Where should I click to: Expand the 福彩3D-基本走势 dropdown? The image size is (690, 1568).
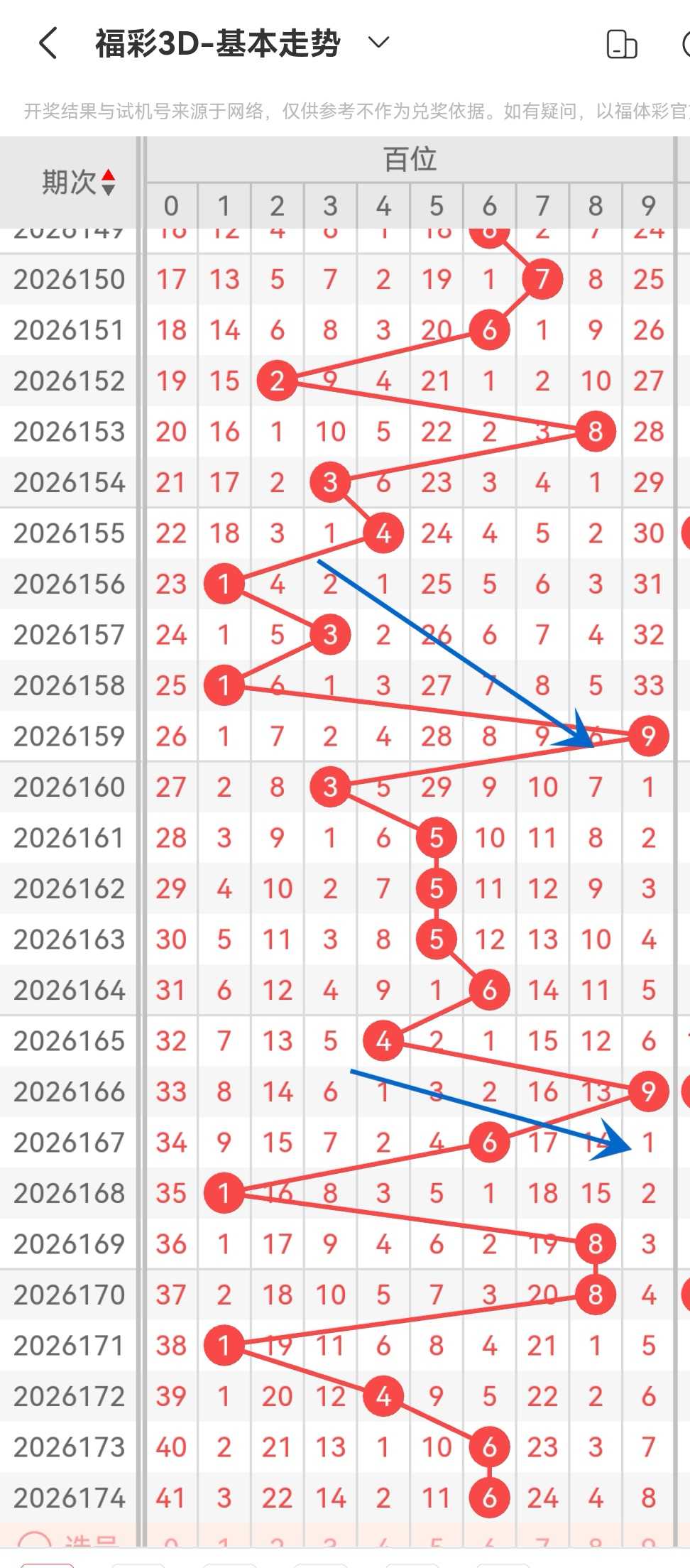(379, 43)
